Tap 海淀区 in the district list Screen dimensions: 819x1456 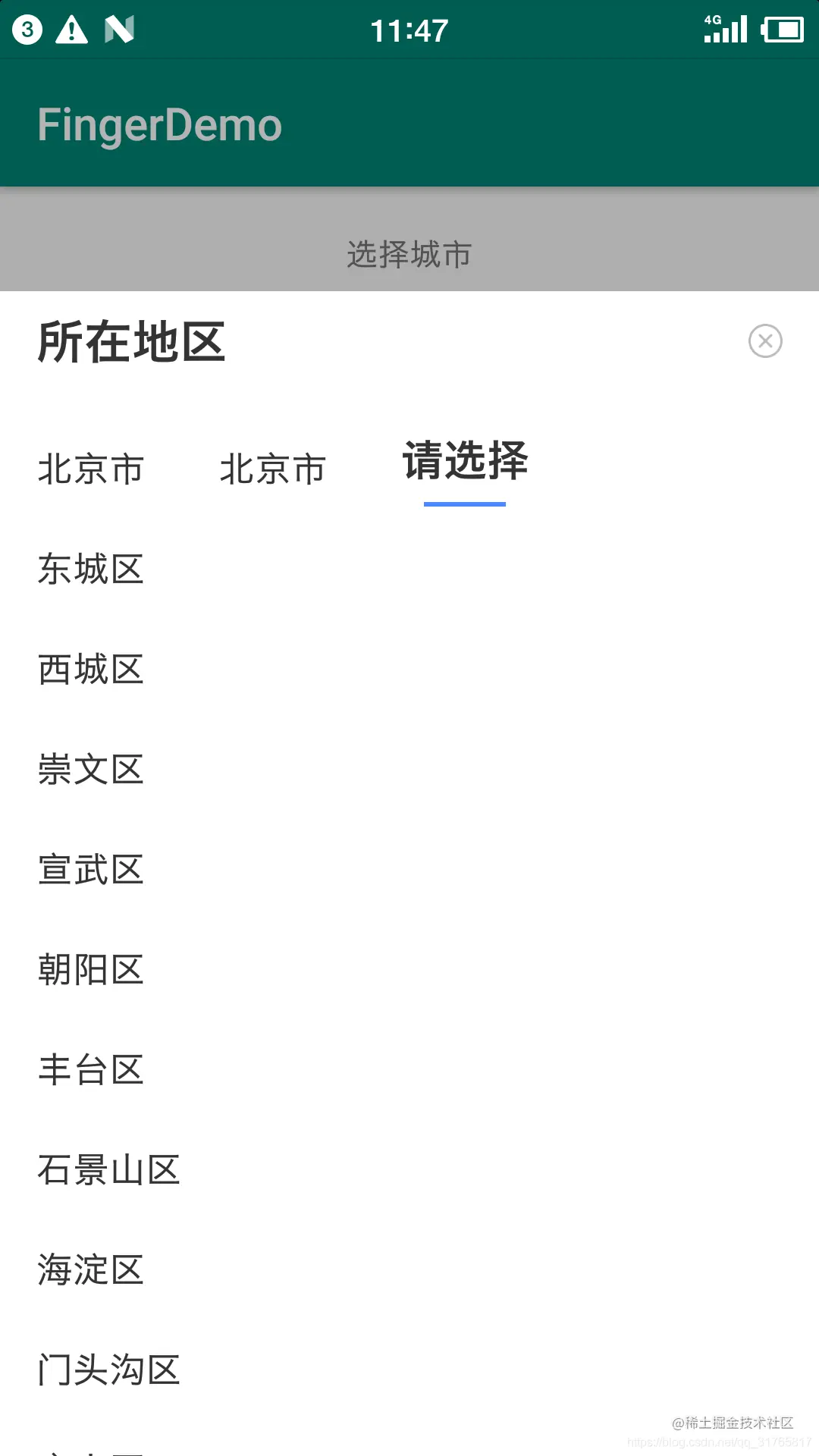[91, 1270]
